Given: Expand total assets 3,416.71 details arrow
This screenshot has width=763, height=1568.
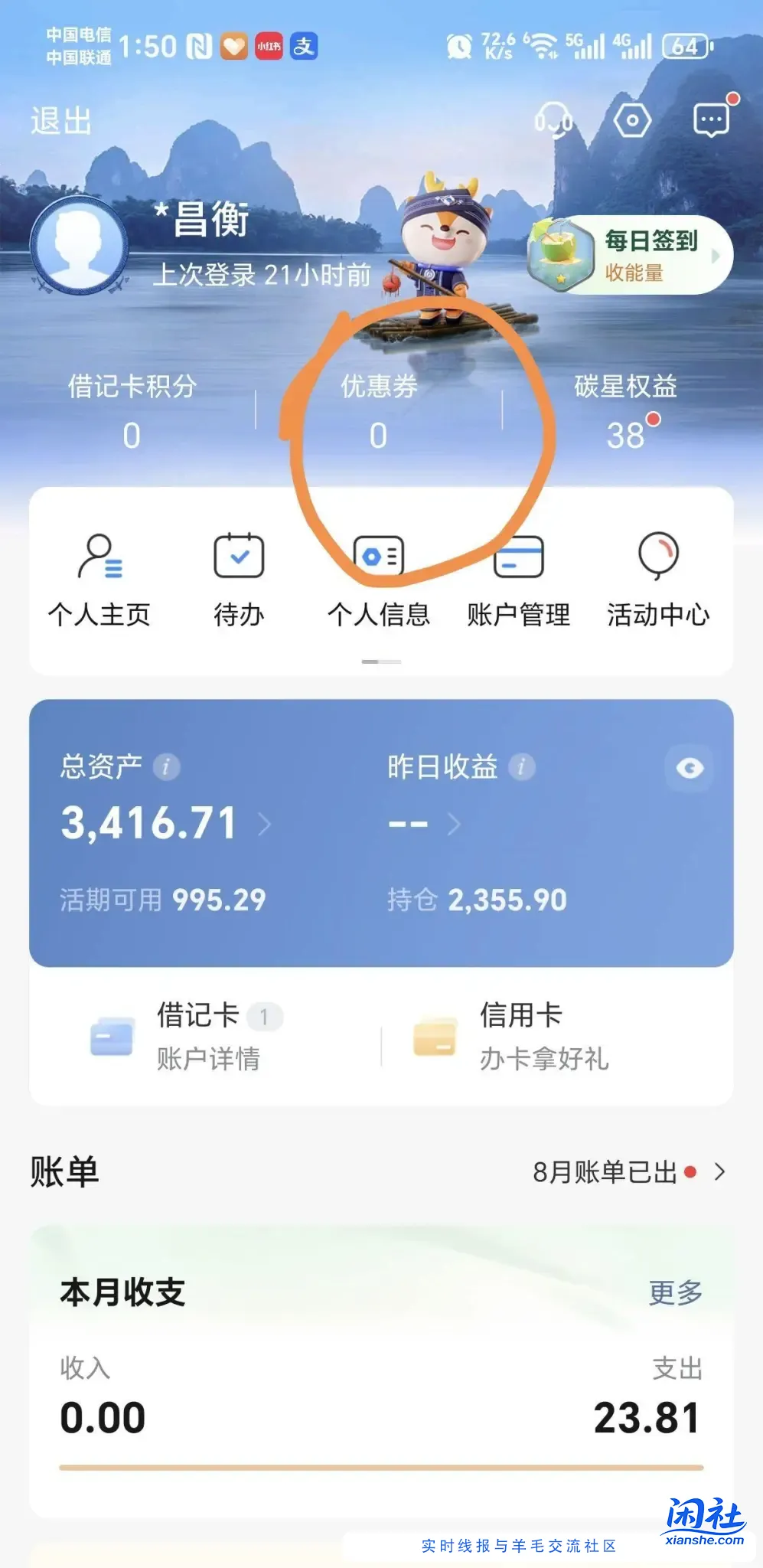Looking at the screenshot, I should coord(267,823).
